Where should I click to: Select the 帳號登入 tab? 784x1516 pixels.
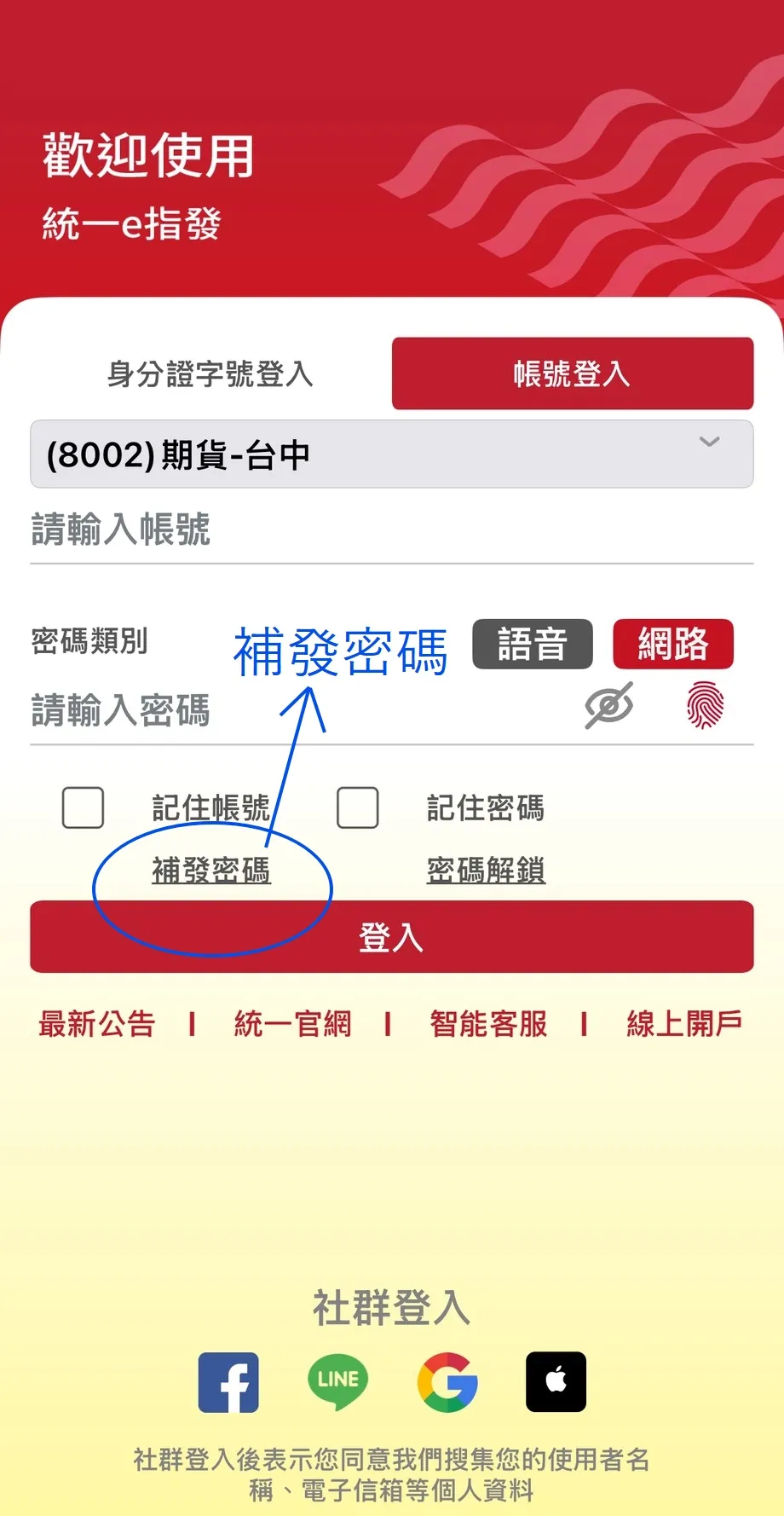coord(572,373)
